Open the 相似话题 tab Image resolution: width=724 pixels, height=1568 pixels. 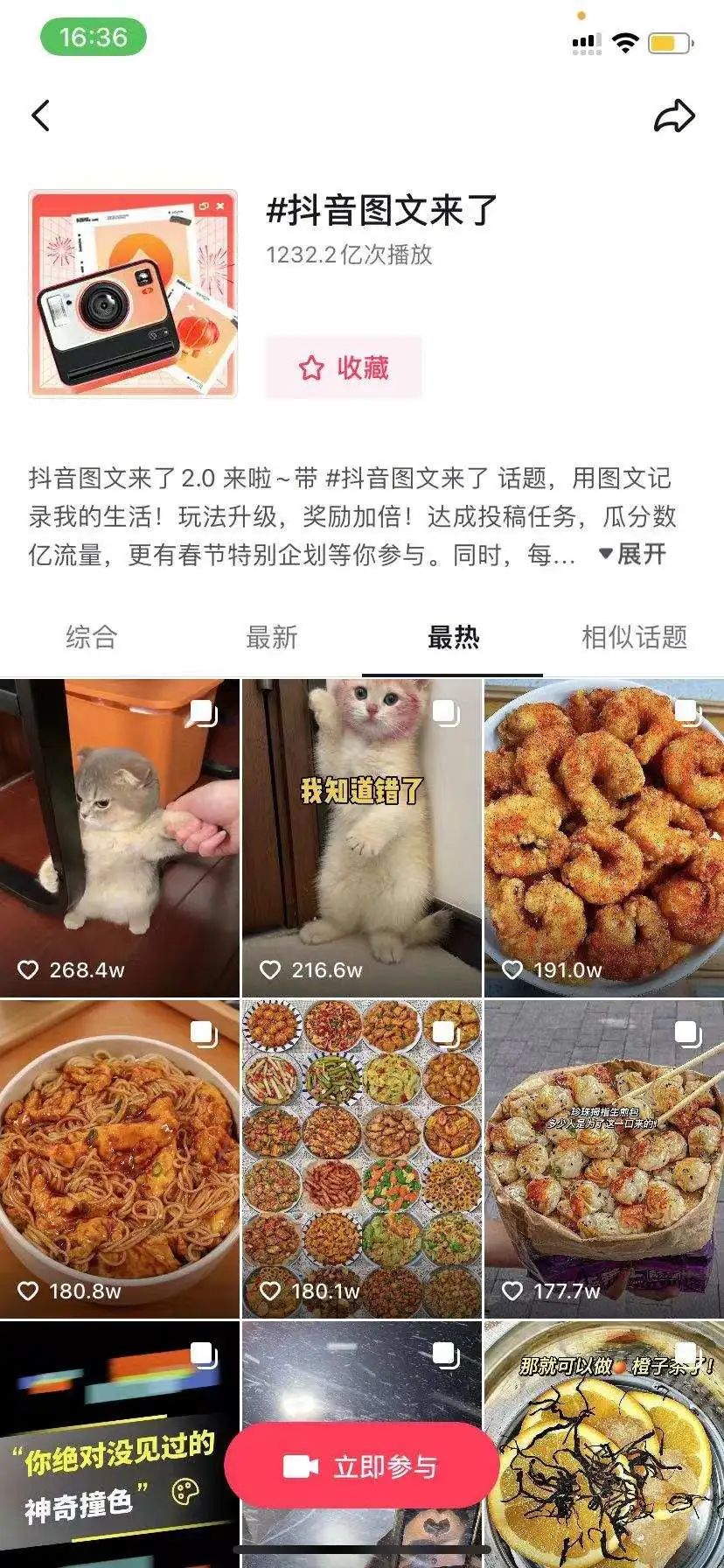coord(634,637)
